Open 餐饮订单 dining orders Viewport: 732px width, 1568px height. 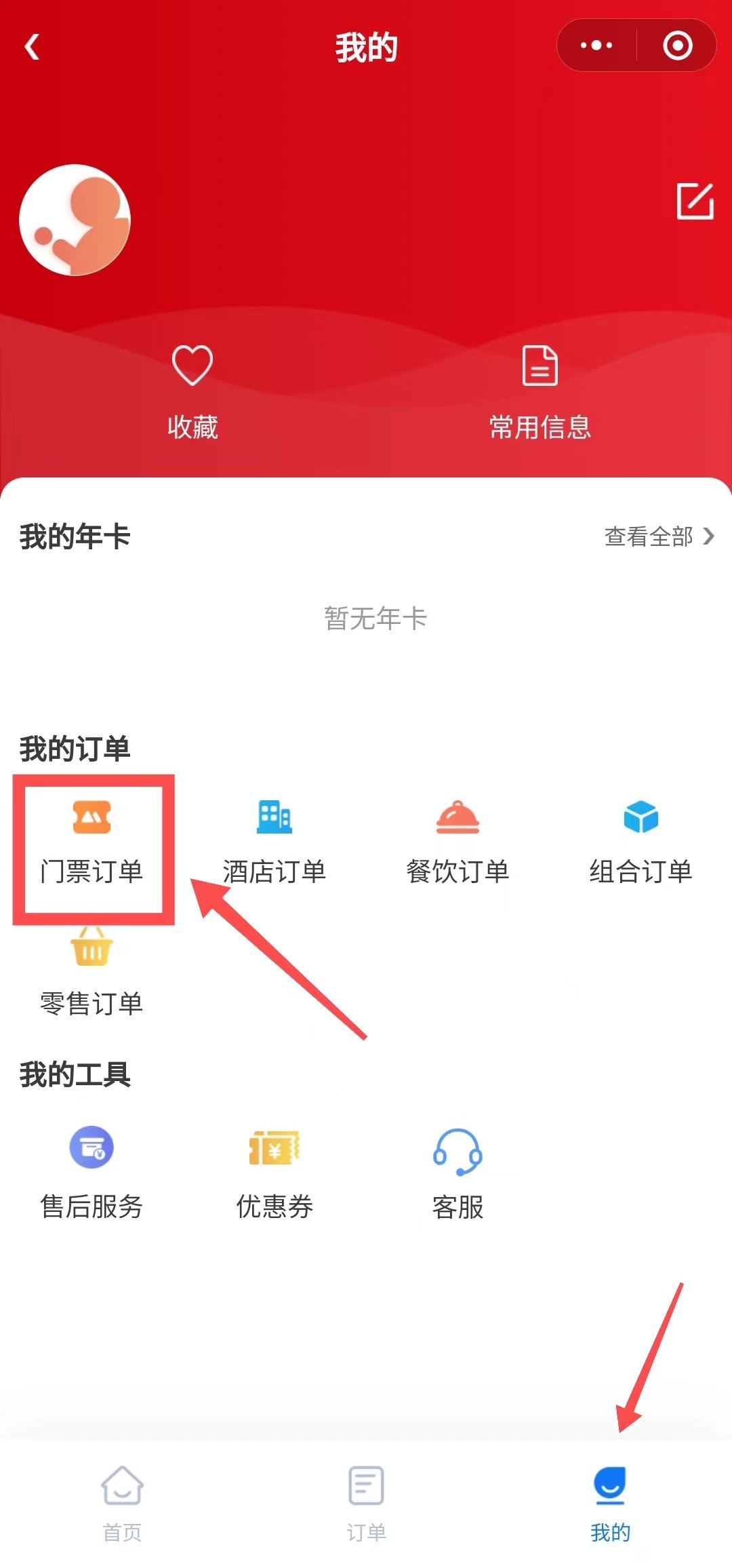click(x=457, y=843)
